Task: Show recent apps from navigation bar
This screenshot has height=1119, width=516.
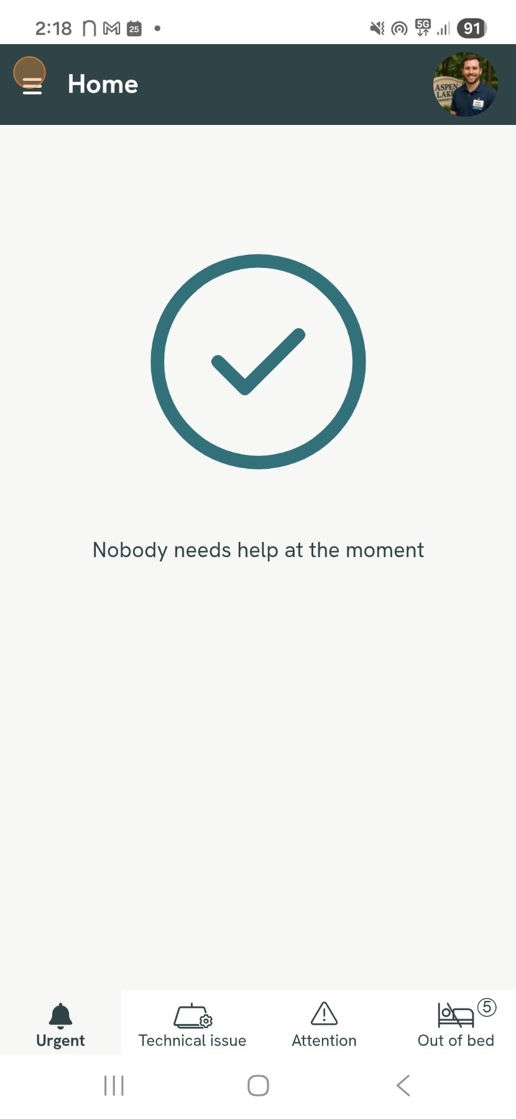Action: pos(113,1085)
